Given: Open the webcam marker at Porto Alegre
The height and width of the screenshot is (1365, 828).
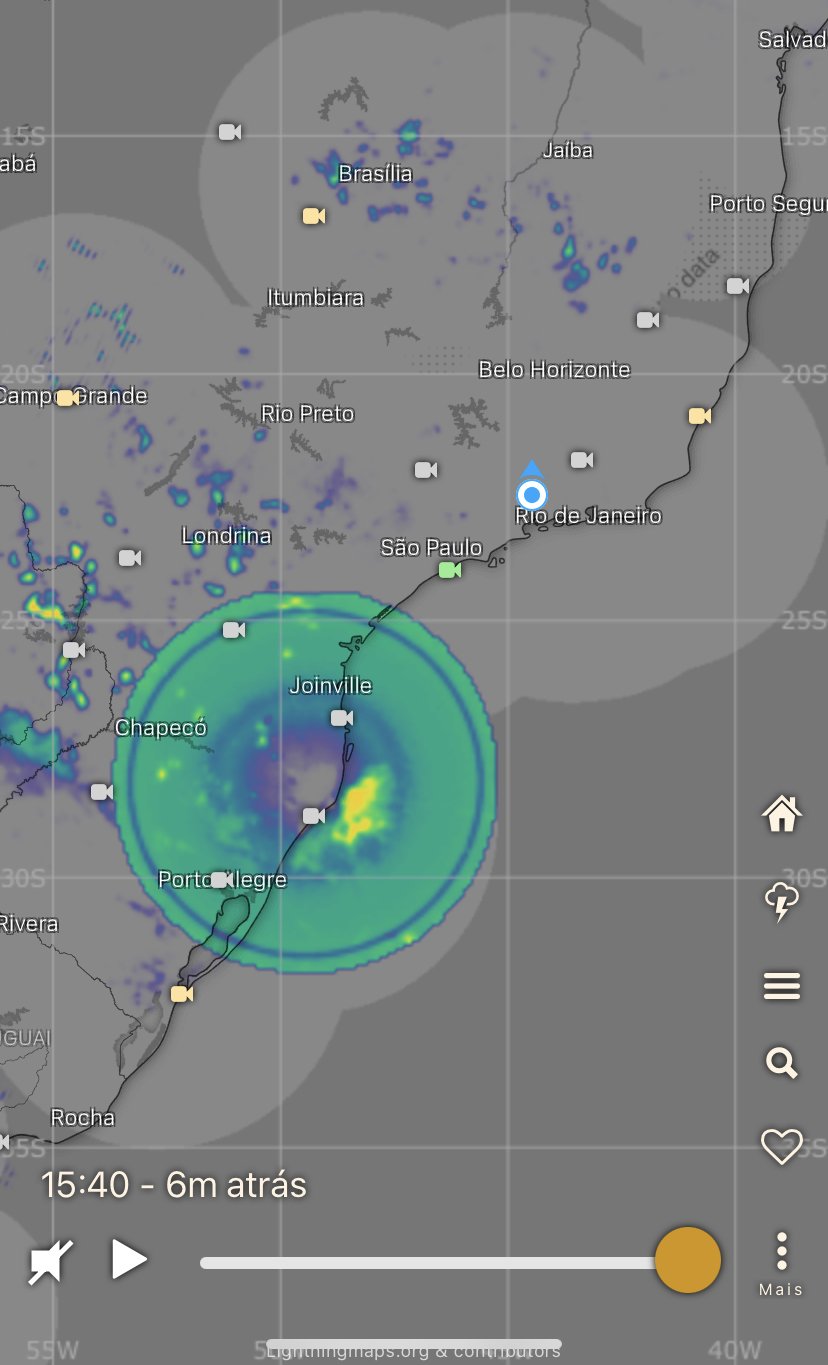Looking at the screenshot, I should [x=220, y=880].
